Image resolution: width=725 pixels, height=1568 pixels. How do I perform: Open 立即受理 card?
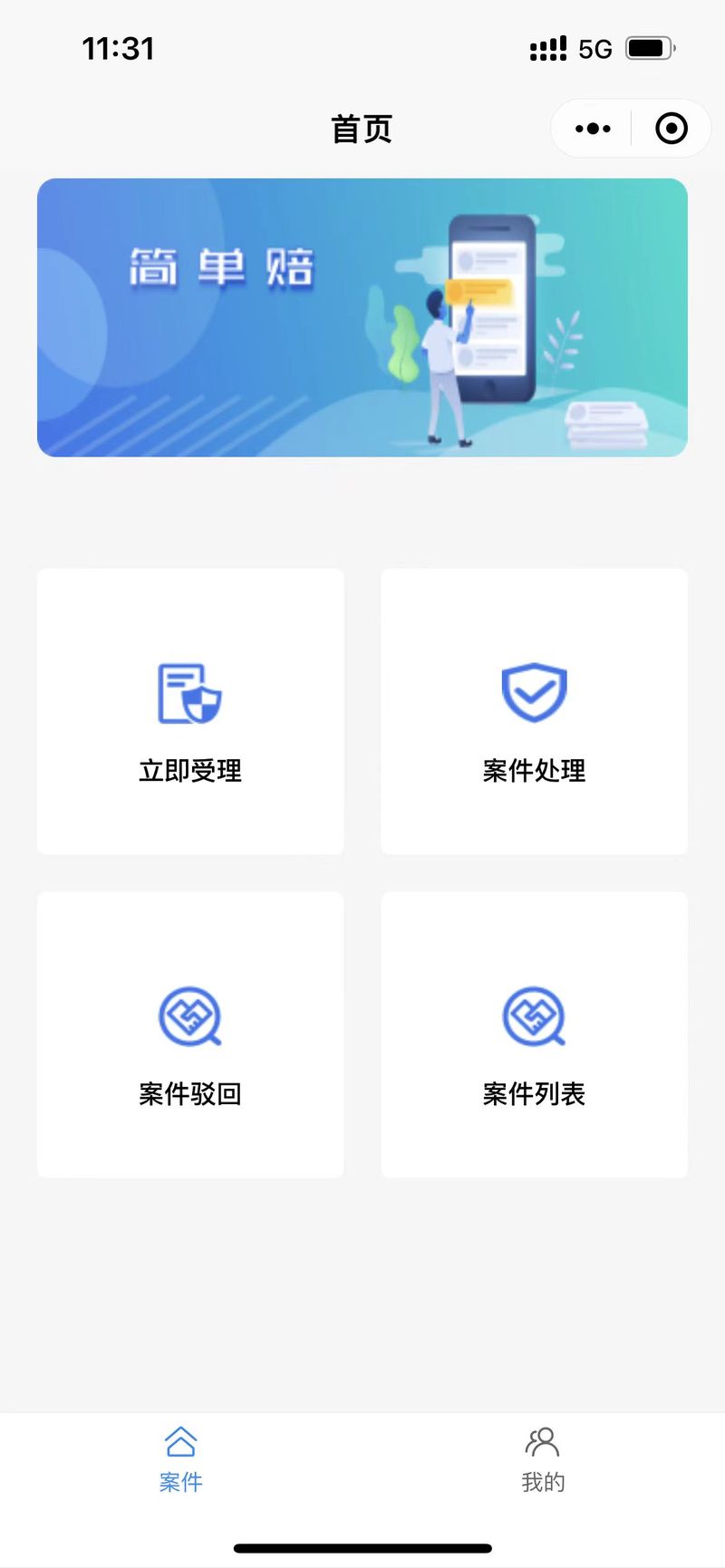[190, 711]
